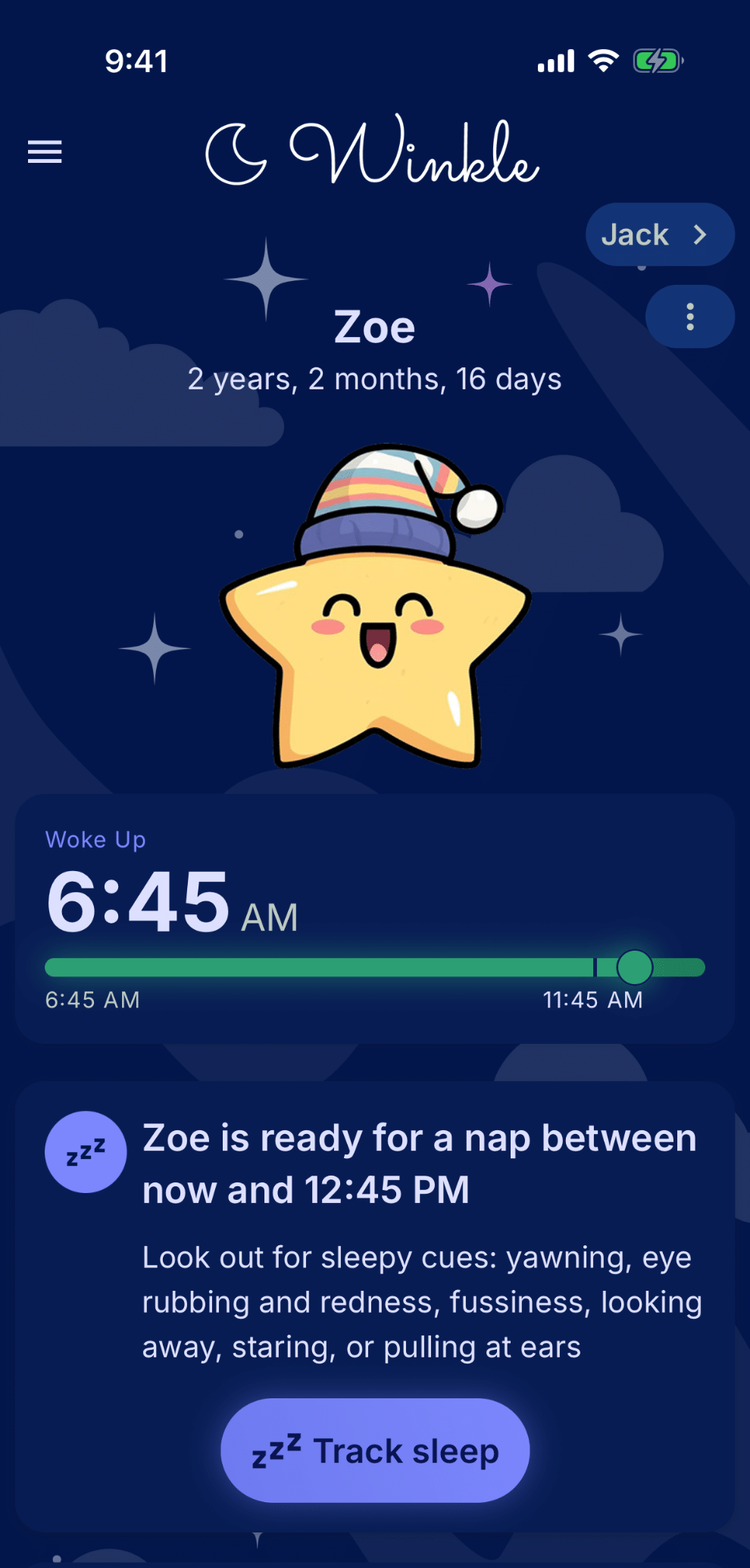Open the hamburger menu
The image size is (750, 1568).
coord(45,152)
